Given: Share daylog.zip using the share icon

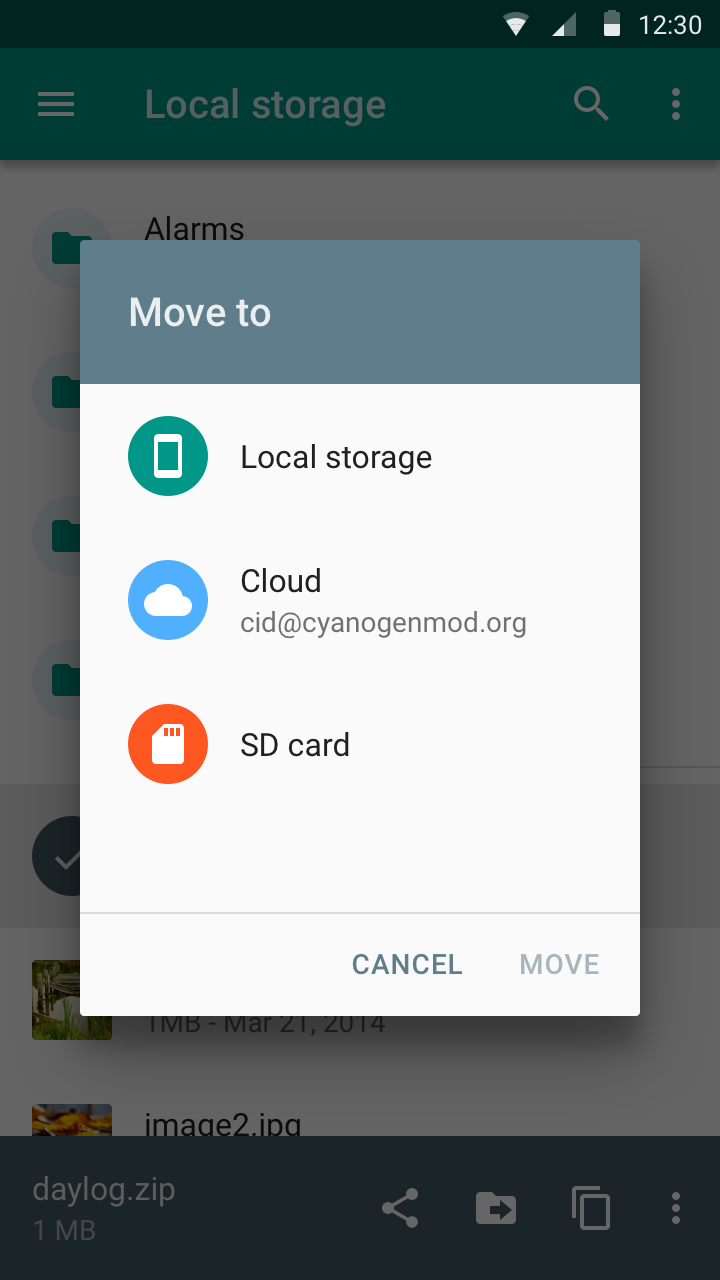Looking at the screenshot, I should 400,1208.
